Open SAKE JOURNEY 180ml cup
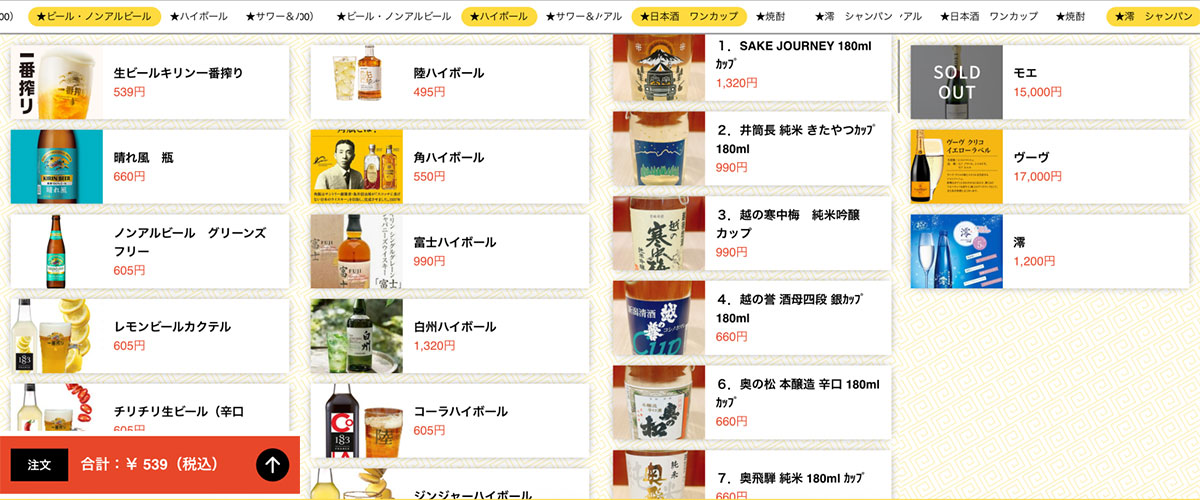The image size is (1200, 500). tap(752, 65)
